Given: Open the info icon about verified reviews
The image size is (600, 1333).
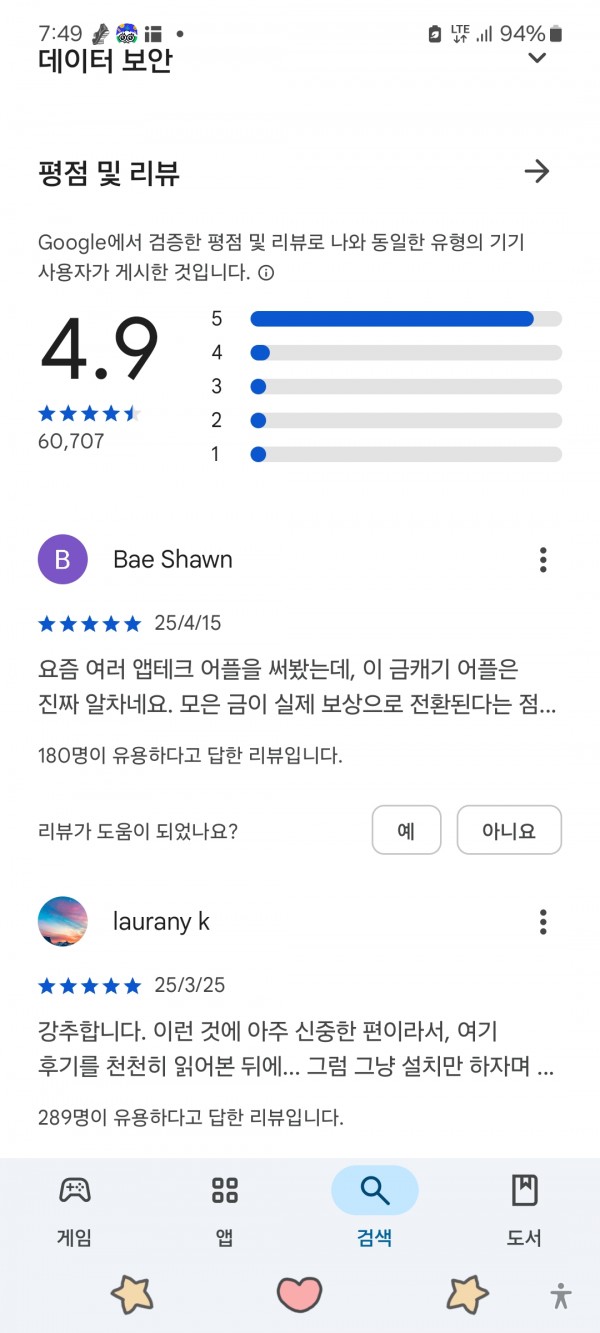Looking at the screenshot, I should click(267, 272).
